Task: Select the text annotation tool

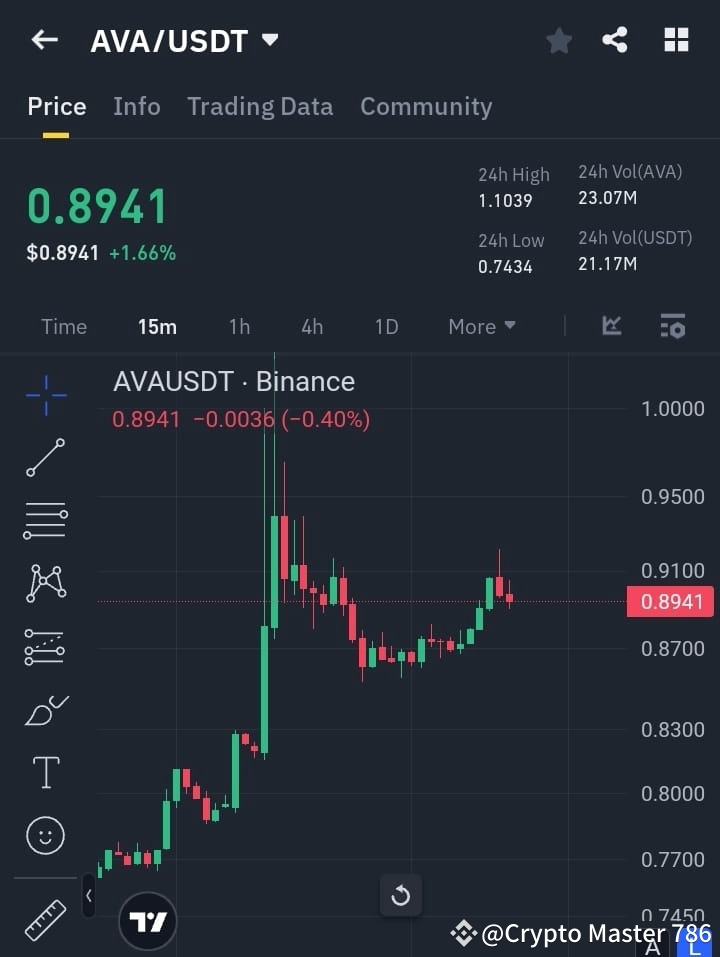Action: coord(45,772)
